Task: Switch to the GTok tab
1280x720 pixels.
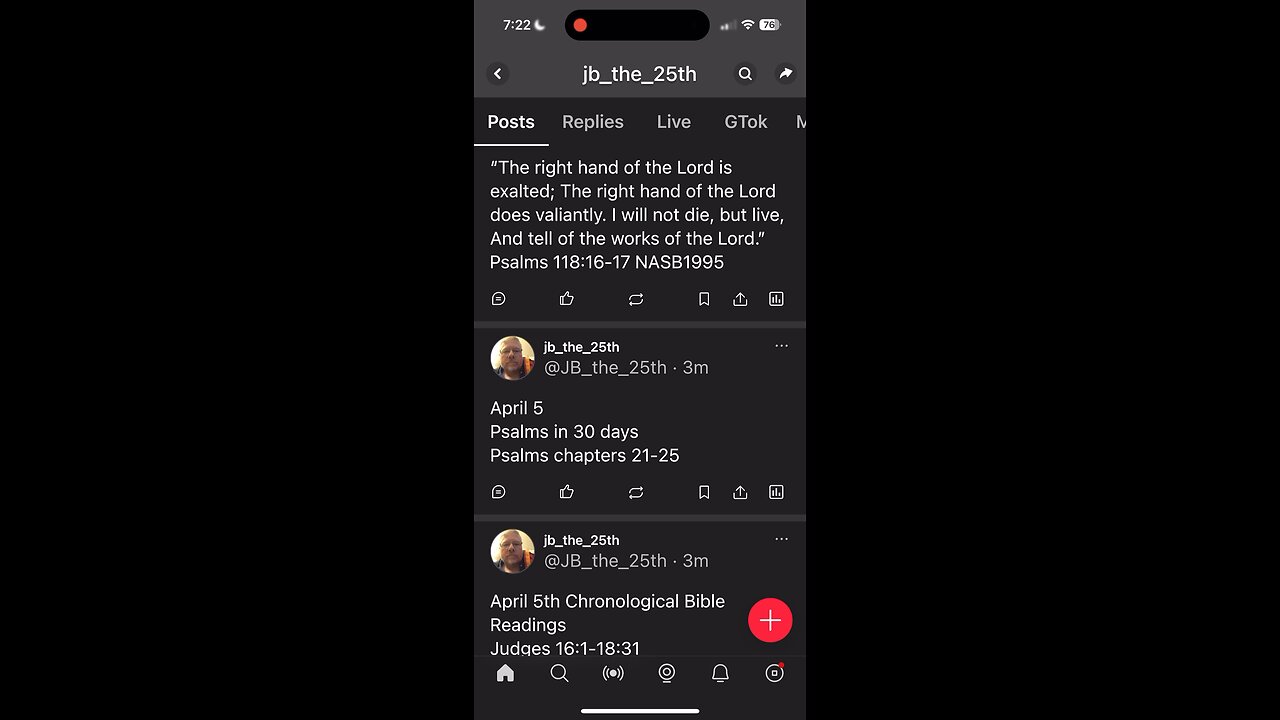Action: click(x=745, y=122)
